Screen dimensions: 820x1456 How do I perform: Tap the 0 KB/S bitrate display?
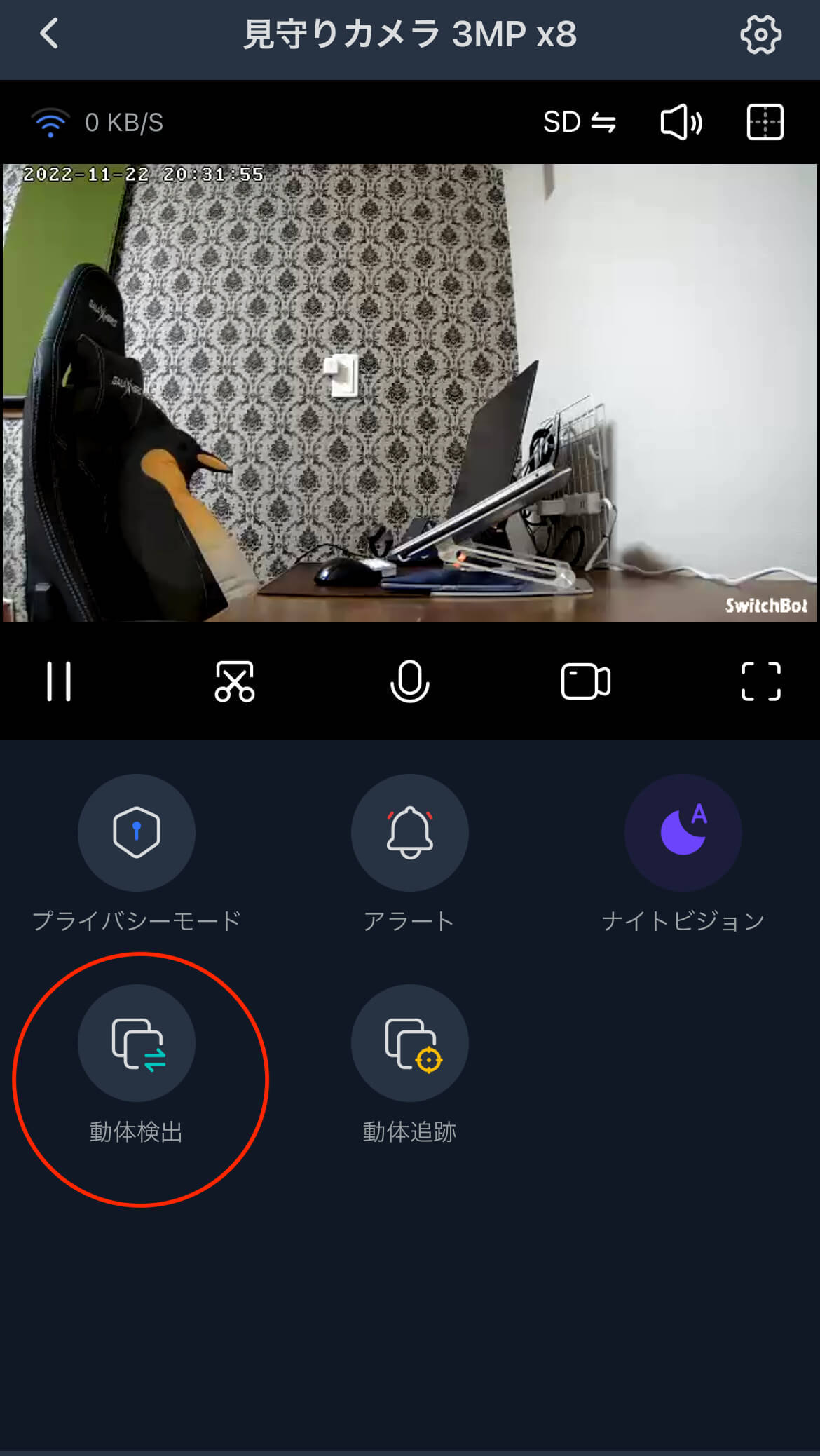[125, 122]
